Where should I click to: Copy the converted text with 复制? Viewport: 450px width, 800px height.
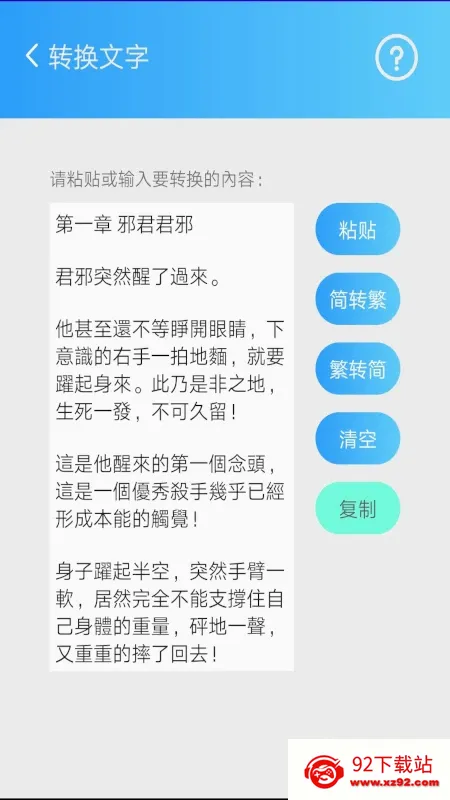tap(358, 508)
